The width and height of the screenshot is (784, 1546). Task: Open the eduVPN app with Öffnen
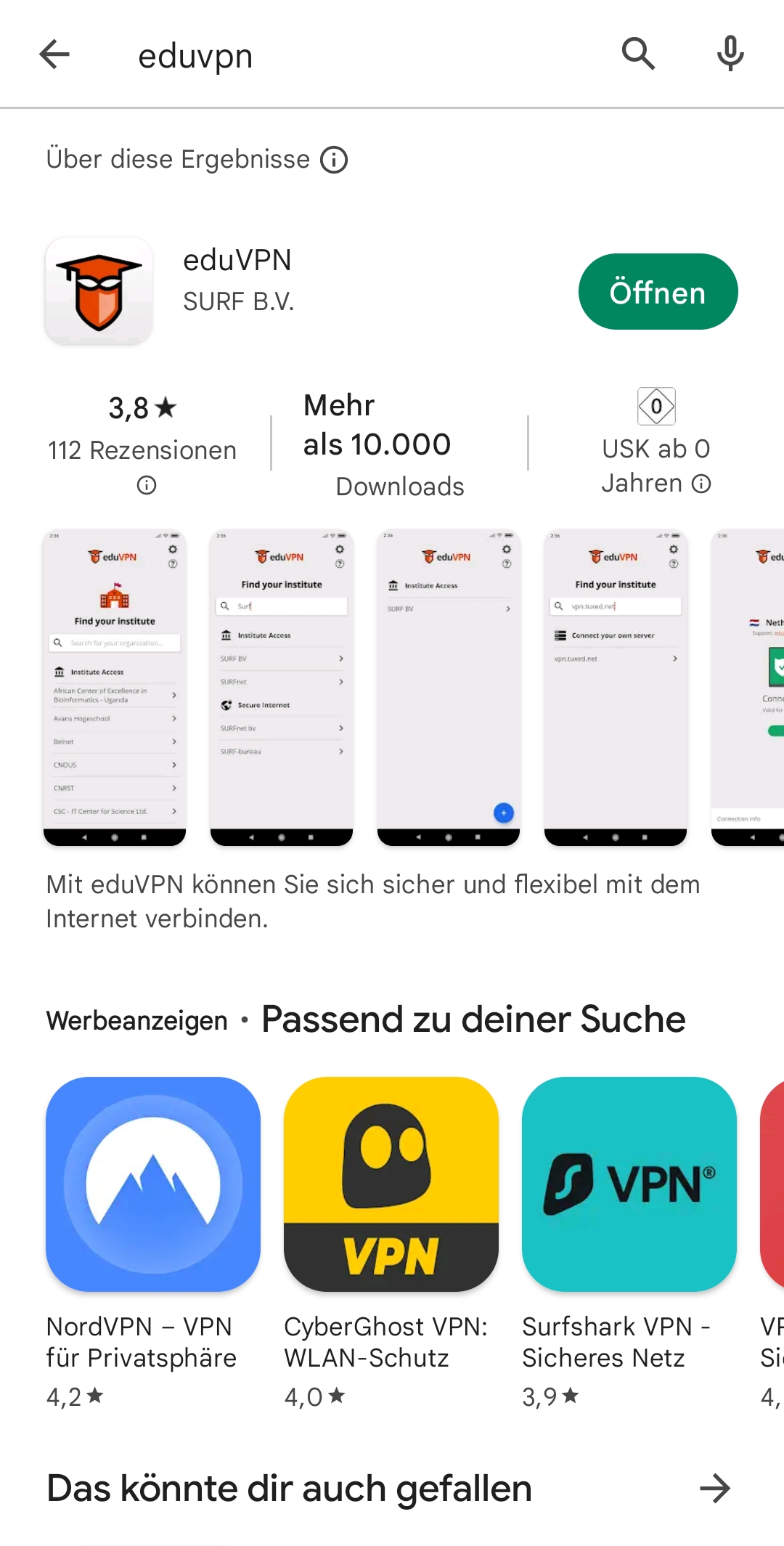pyautogui.click(x=658, y=292)
